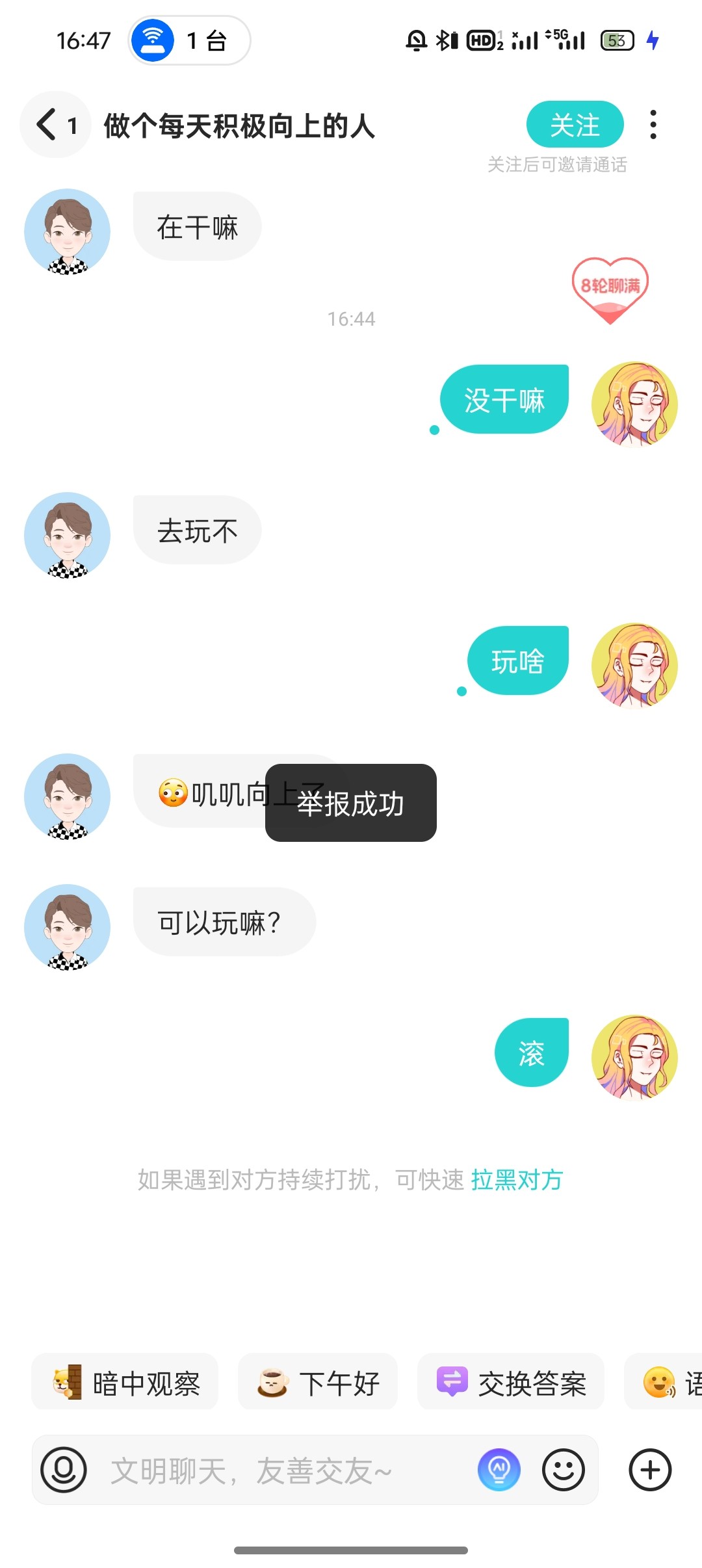Go back from this chat
This screenshot has width=702, height=1568.
pyautogui.click(x=55, y=125)
